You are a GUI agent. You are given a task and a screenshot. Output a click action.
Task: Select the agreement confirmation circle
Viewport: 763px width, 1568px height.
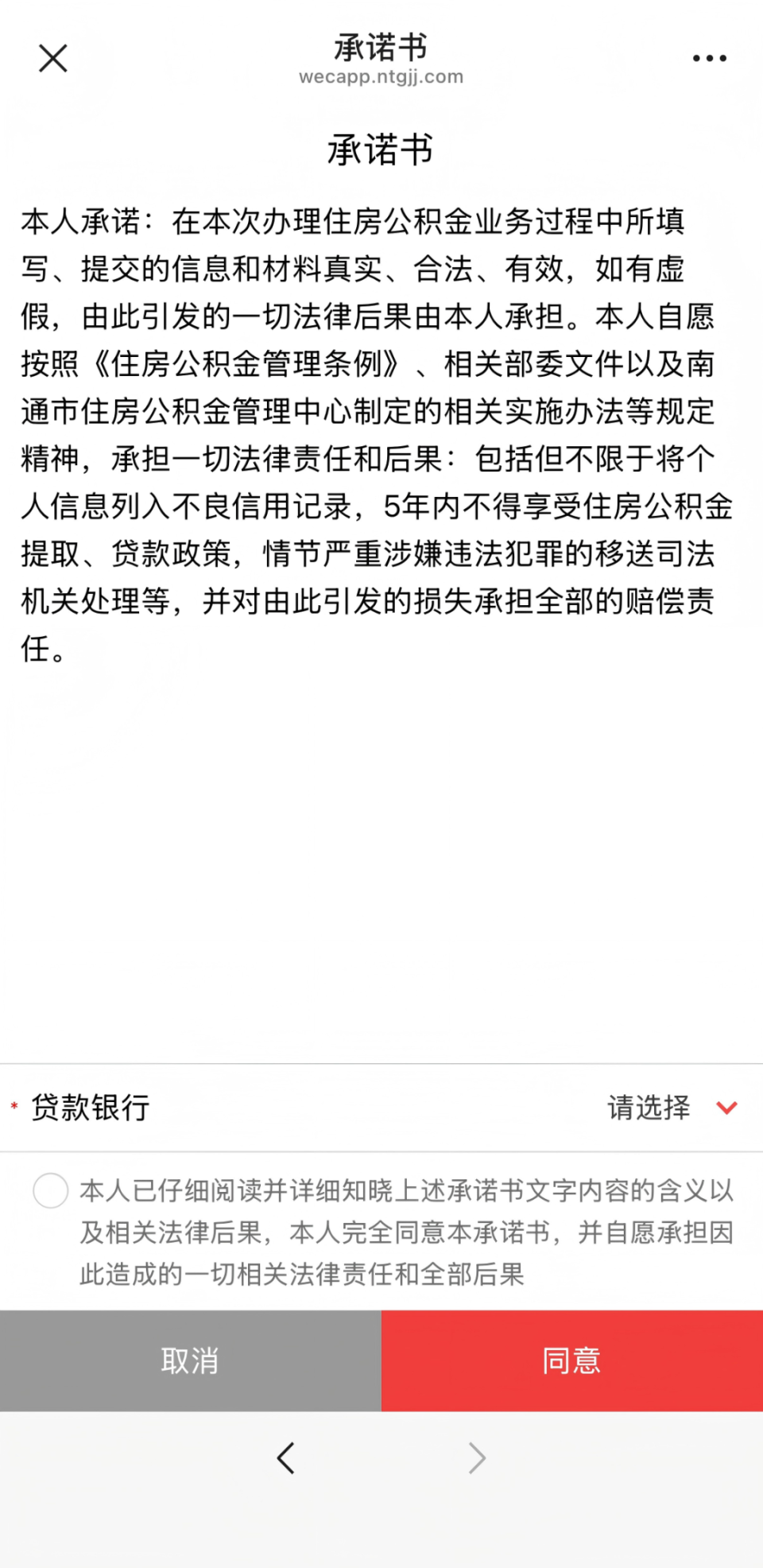(x=50, y=1192)
